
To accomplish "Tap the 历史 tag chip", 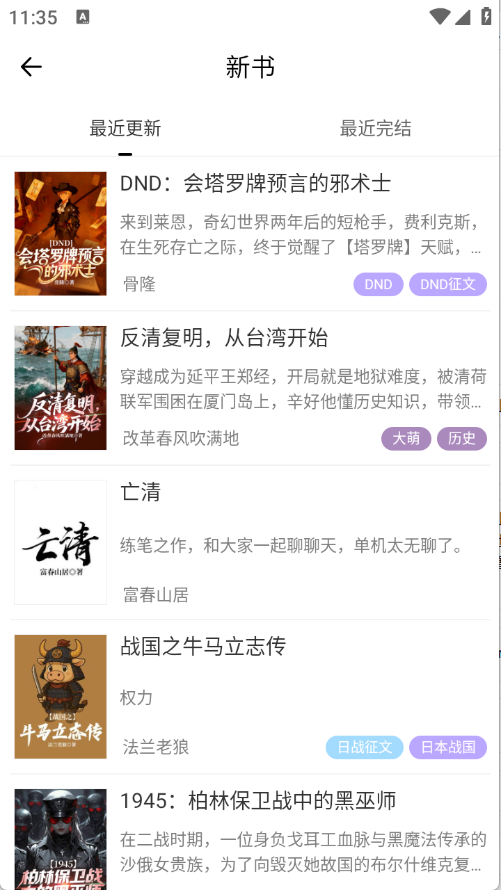I will (462, 439).
